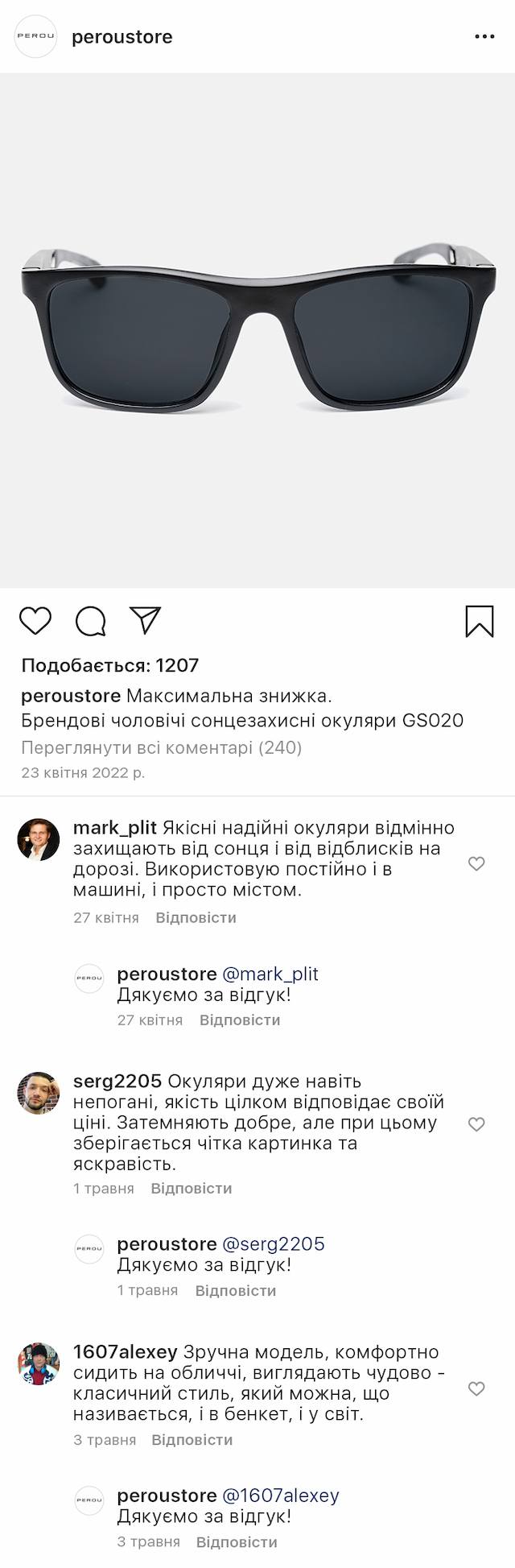This screenshot has height=1568, width=515.
Task: View all 240 comments
Action: (161, 747)
